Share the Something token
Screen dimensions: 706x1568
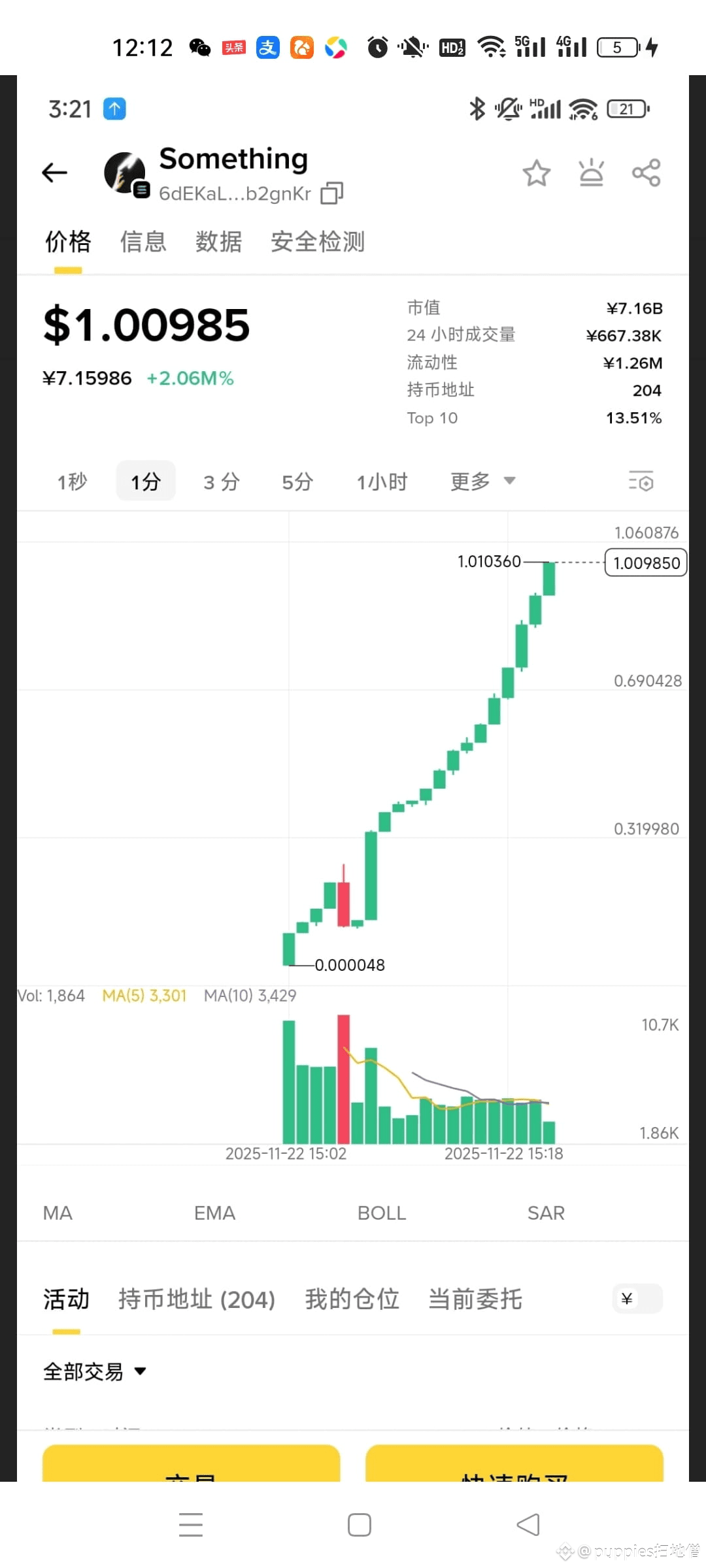tap(646, 172)
